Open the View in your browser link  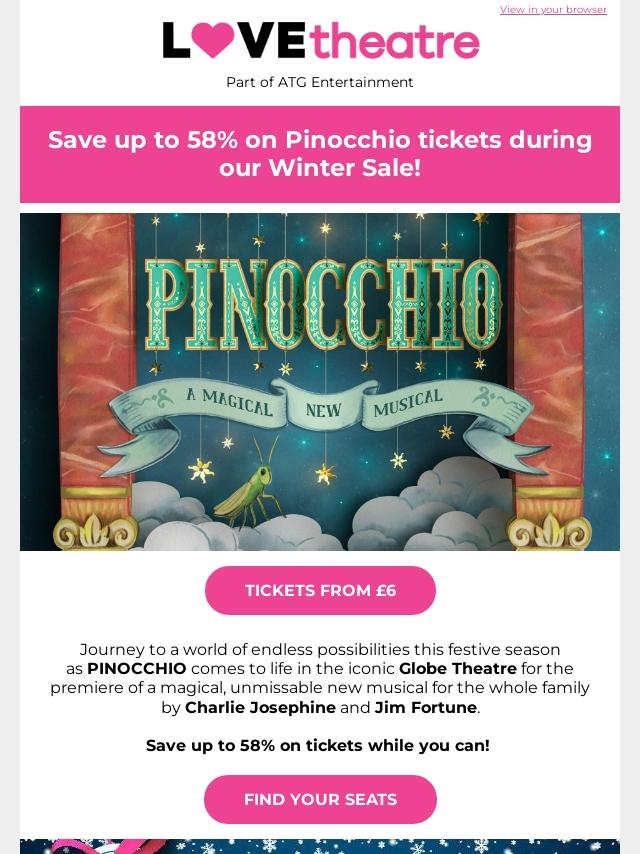[553, 10]
